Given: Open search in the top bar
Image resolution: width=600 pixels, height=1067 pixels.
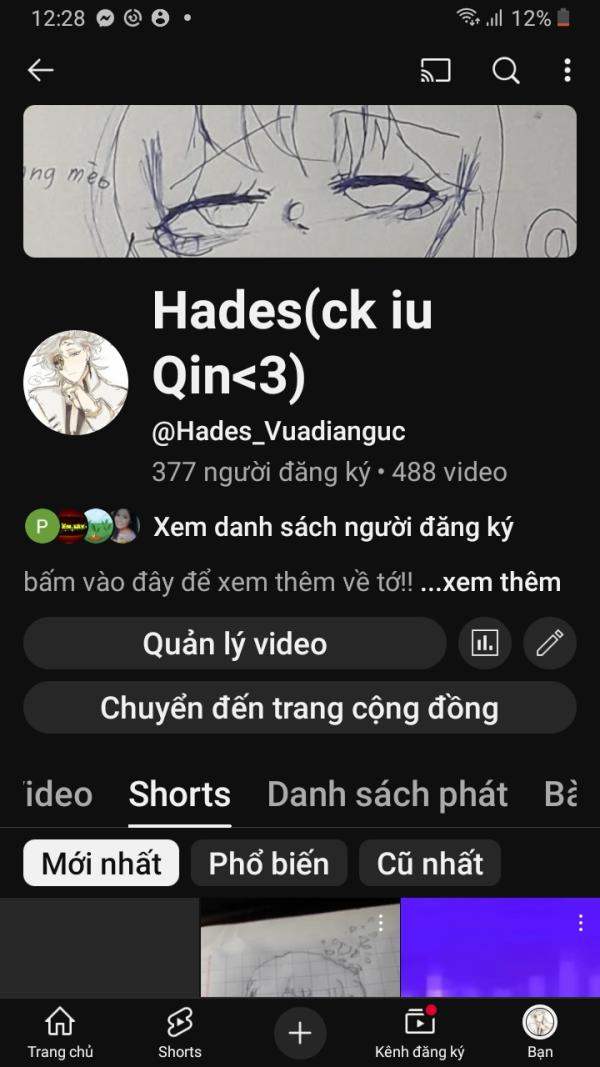Looking at the screenshot, I should (x=506, y=70).
